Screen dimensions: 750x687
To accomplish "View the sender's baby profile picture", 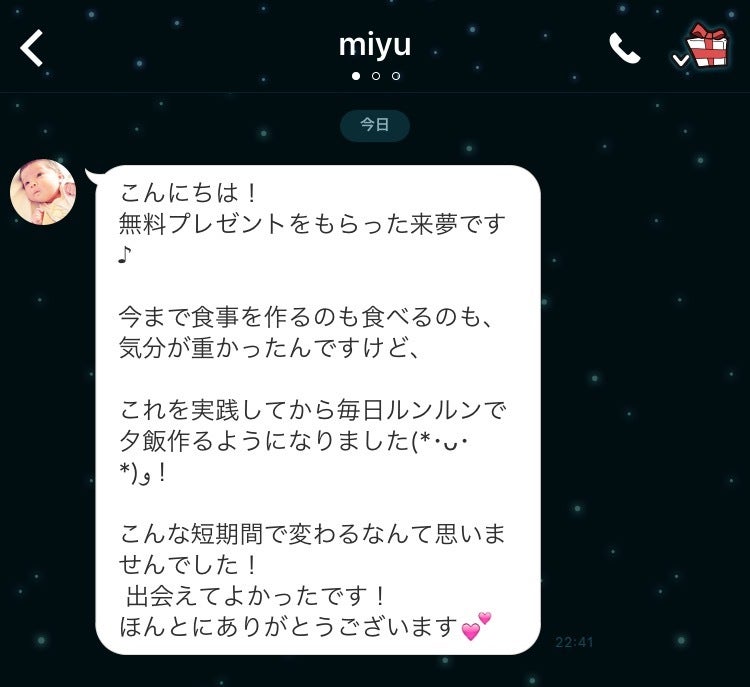I will click(x=43, y=192).
